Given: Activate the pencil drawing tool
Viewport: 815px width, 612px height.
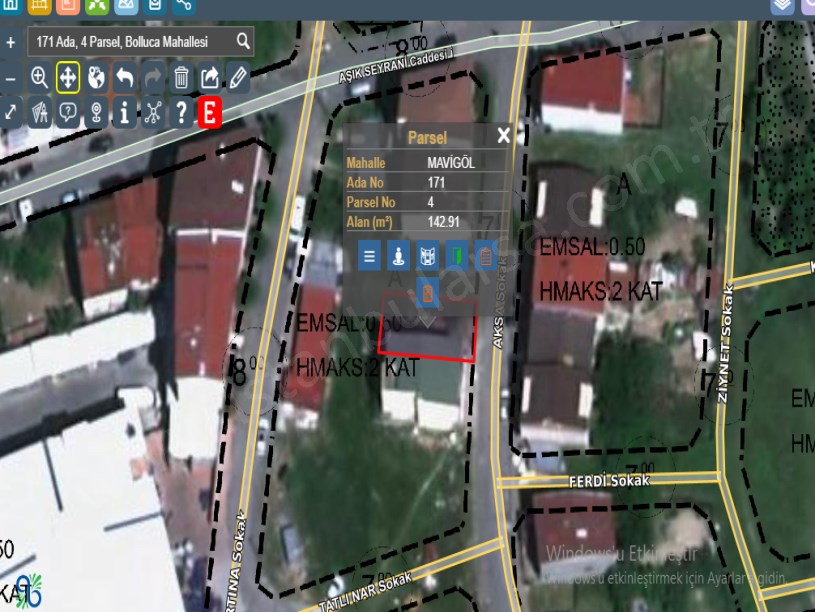Looking at the screenshot, I should click(238, 77).
